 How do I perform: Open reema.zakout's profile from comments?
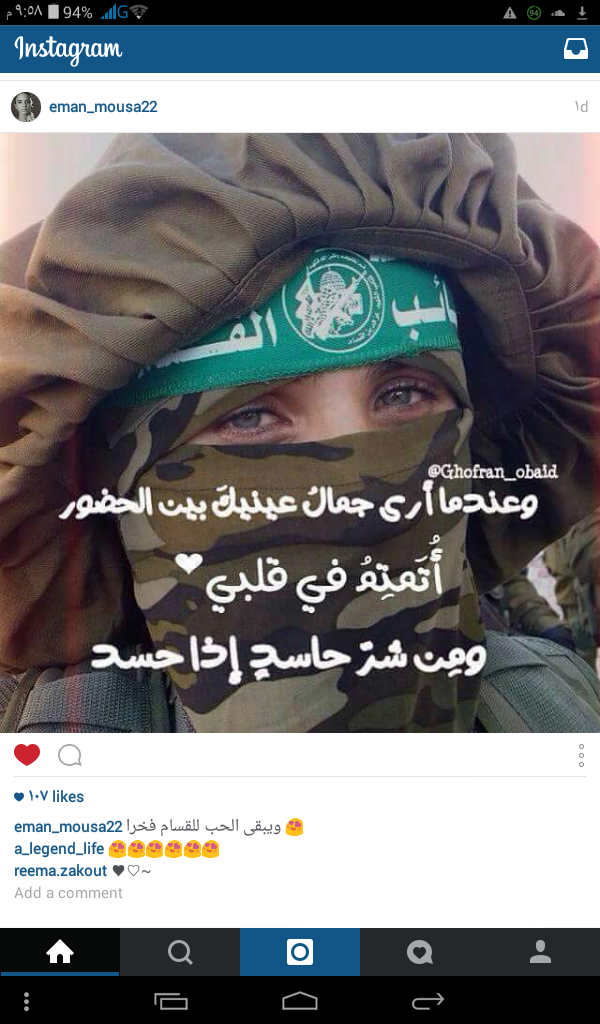pyautogui.click(x=61, y=871)
